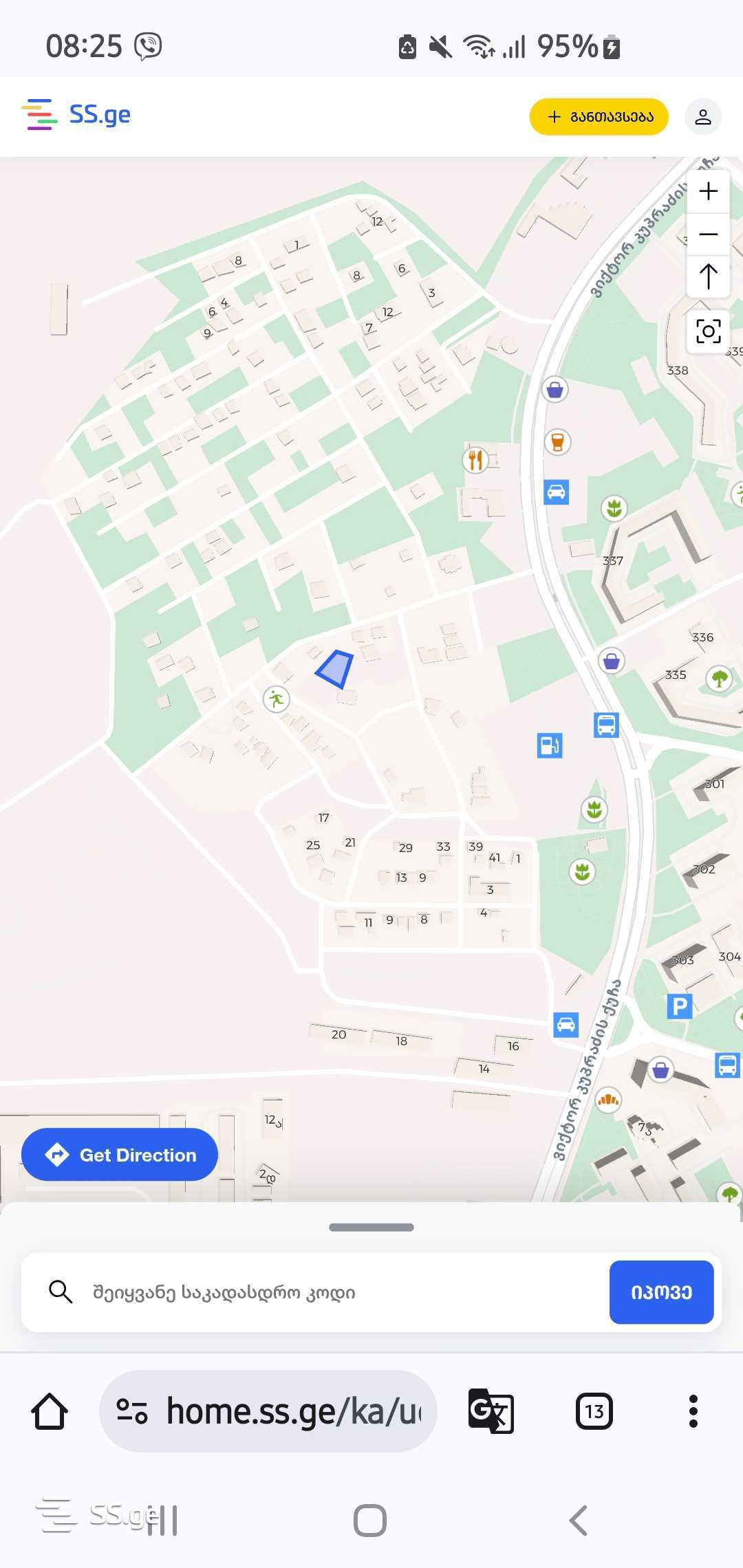Screen dimensions: 743x1568
Task: Open the user profile icon
Action: click(x=702, y=117)
